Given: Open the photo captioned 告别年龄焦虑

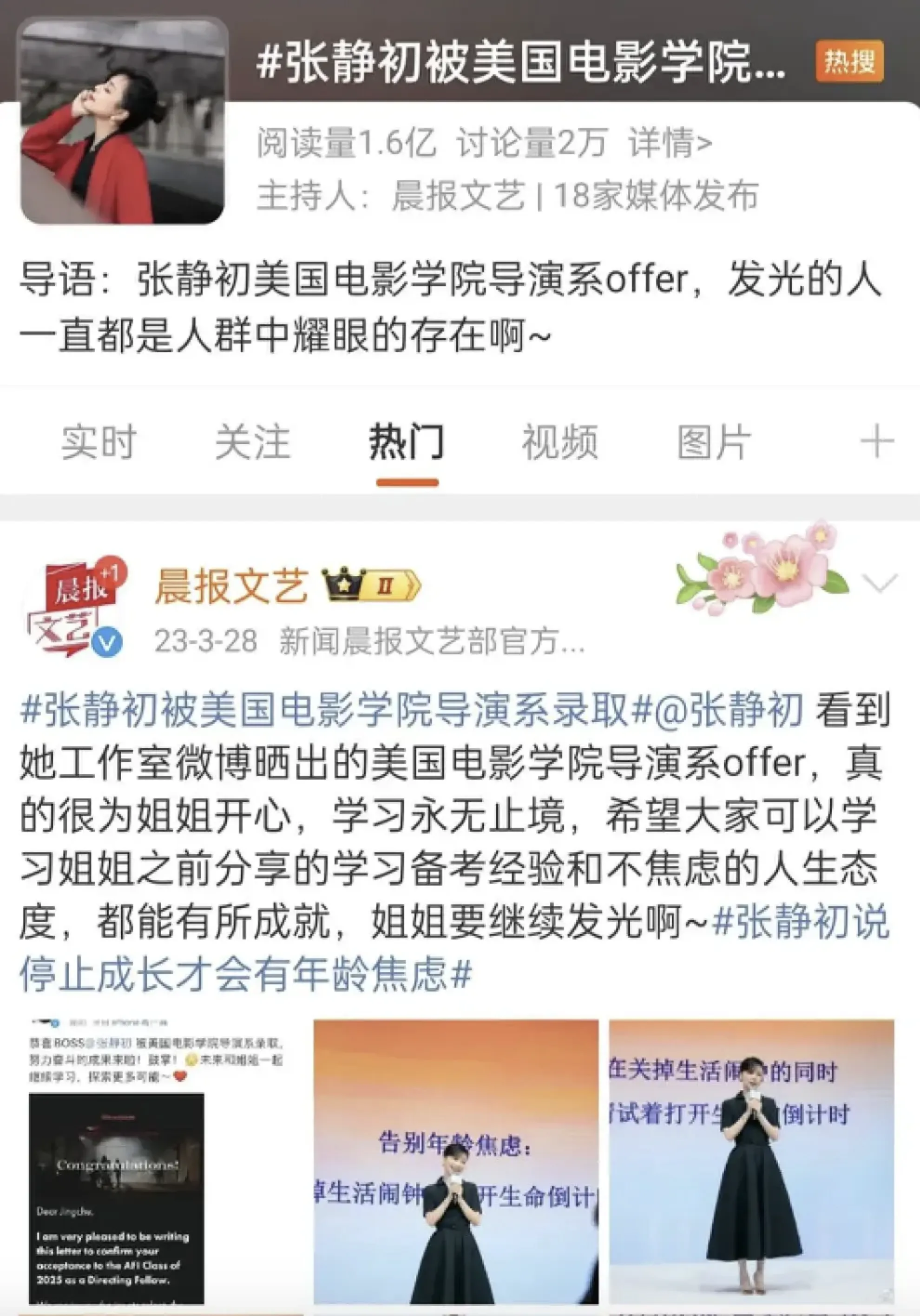Looking at the screenshot, I should [x=456, y=1164].
